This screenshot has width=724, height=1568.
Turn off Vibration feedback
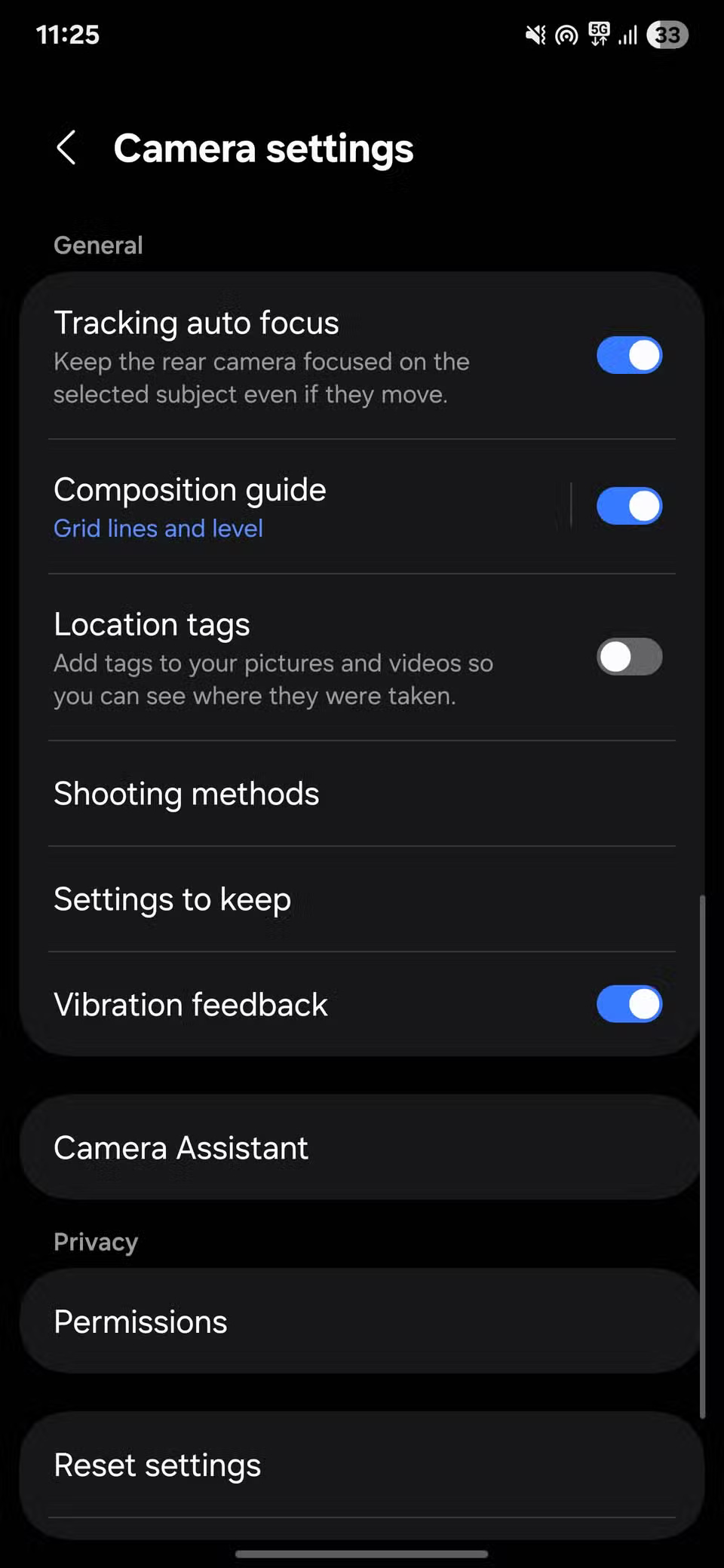pos(629,1003)
